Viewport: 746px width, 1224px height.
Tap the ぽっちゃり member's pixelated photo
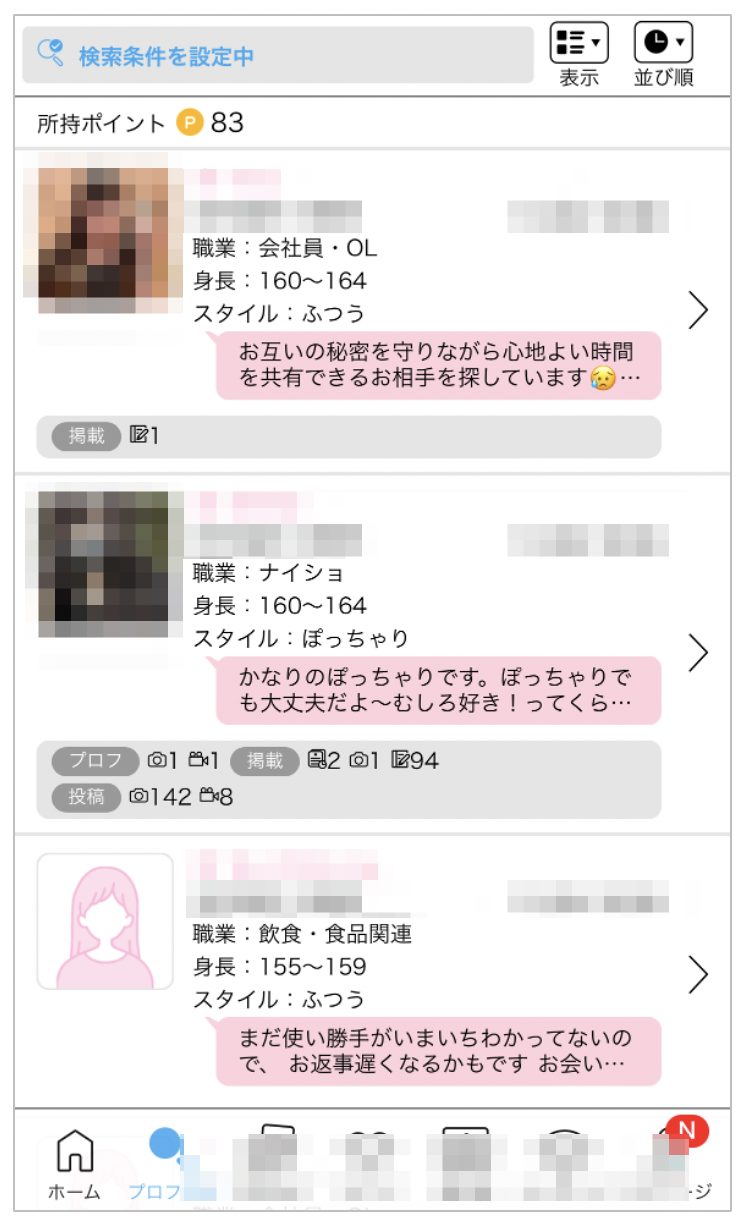pos(104,564)
